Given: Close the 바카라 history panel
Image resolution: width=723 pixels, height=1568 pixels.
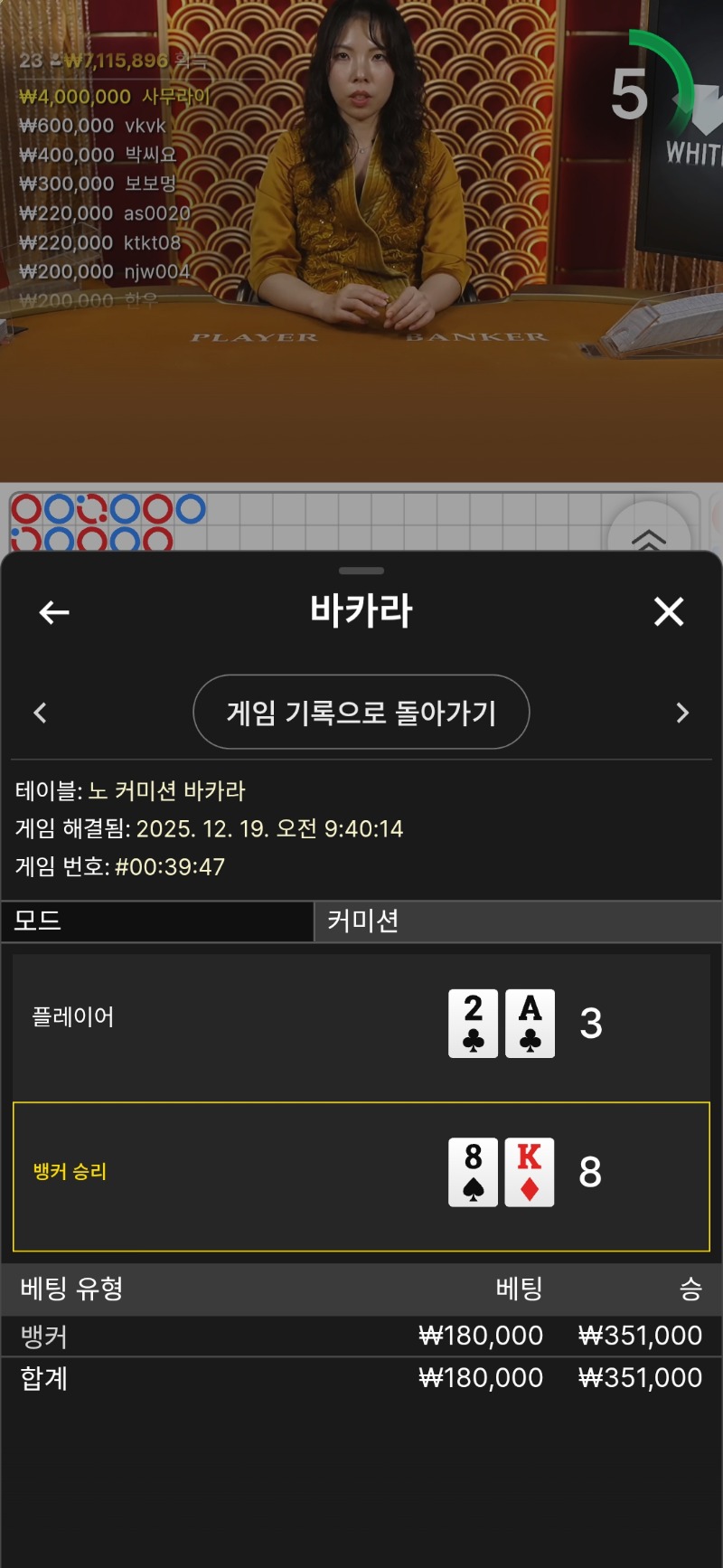Looking at the screenshot, I should [669, 612].
